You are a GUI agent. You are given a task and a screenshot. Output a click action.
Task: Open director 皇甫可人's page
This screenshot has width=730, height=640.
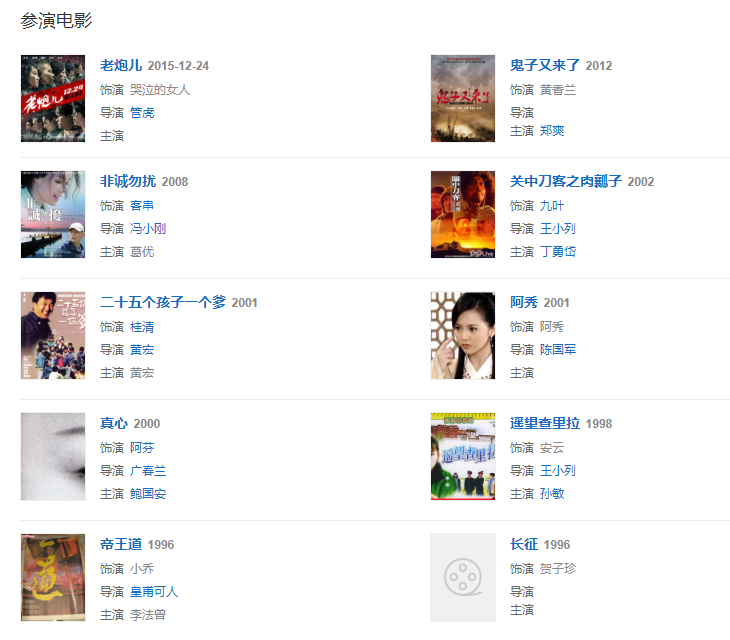coord(154,592)
